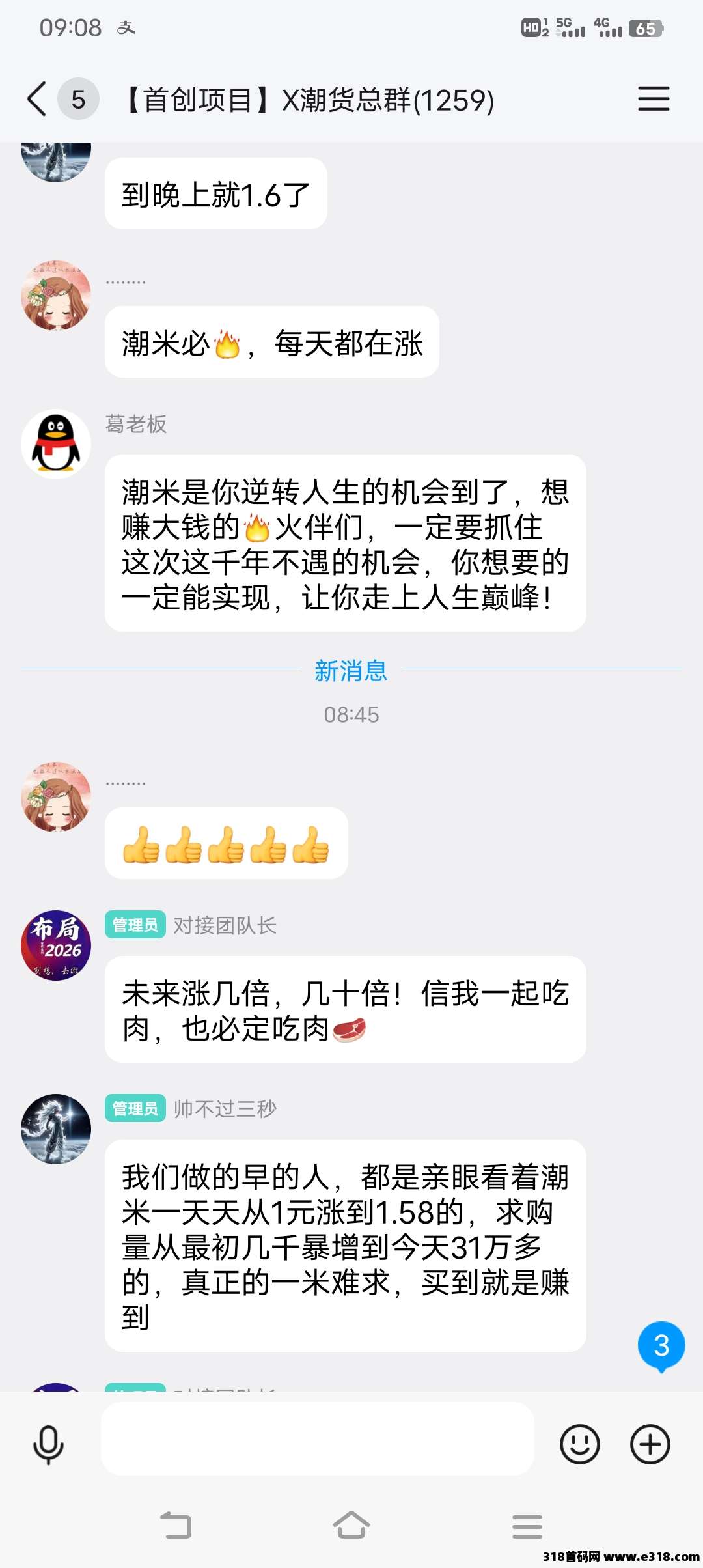Open avatar beside the thumbs-up message
The width and height of the screenshot is (703, 1568).
[x=56, y=797]
